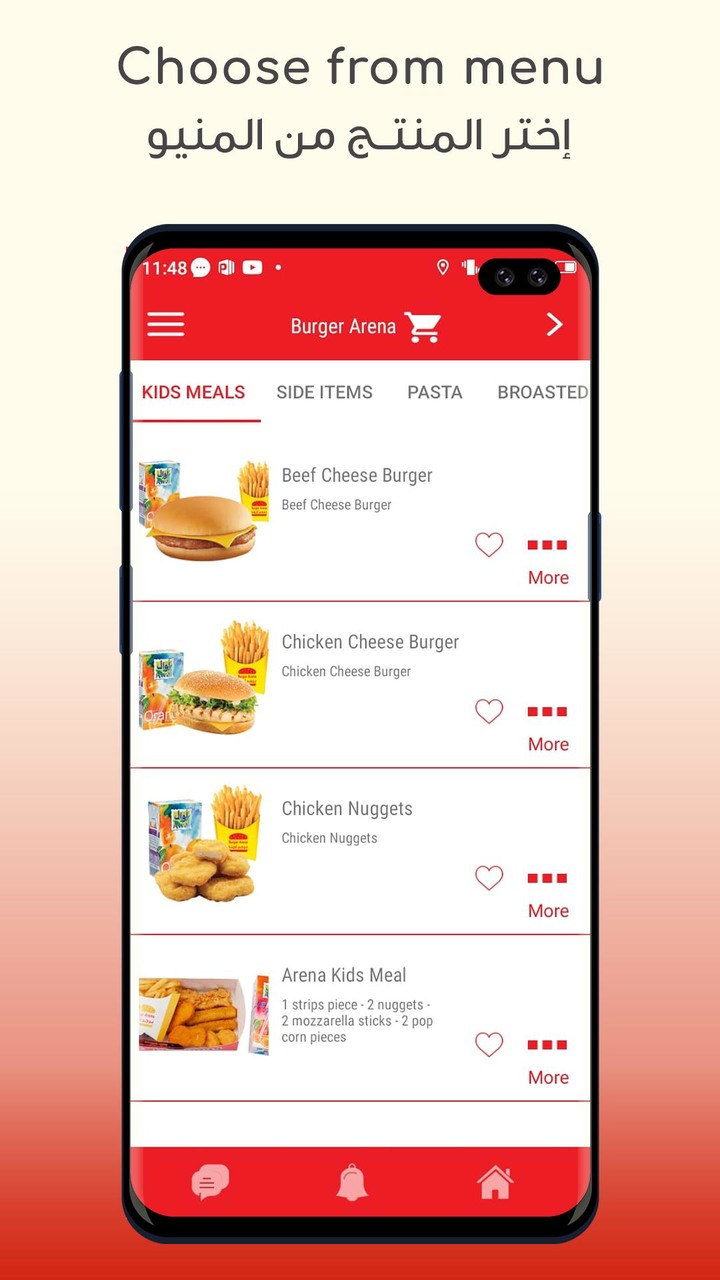The width and height of the screenshot is (720, 1280).
Task: Toggle the heart on Chicken Nuggets
Action: click(489, 877)
